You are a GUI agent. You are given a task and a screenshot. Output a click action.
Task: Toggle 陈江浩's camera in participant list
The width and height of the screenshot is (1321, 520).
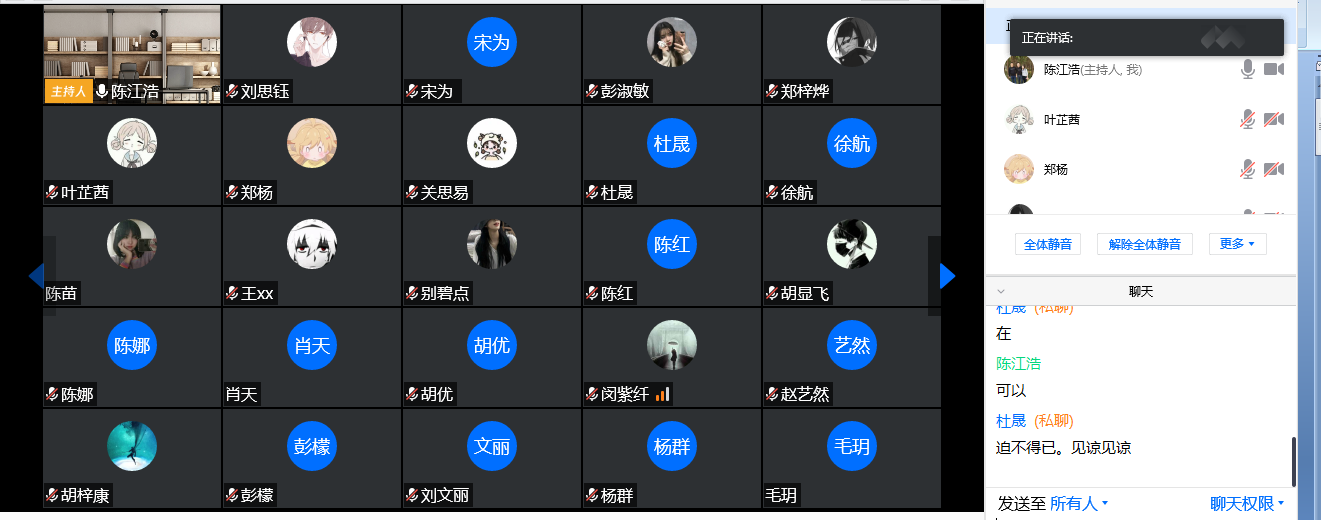click(x=1273, y=69)
